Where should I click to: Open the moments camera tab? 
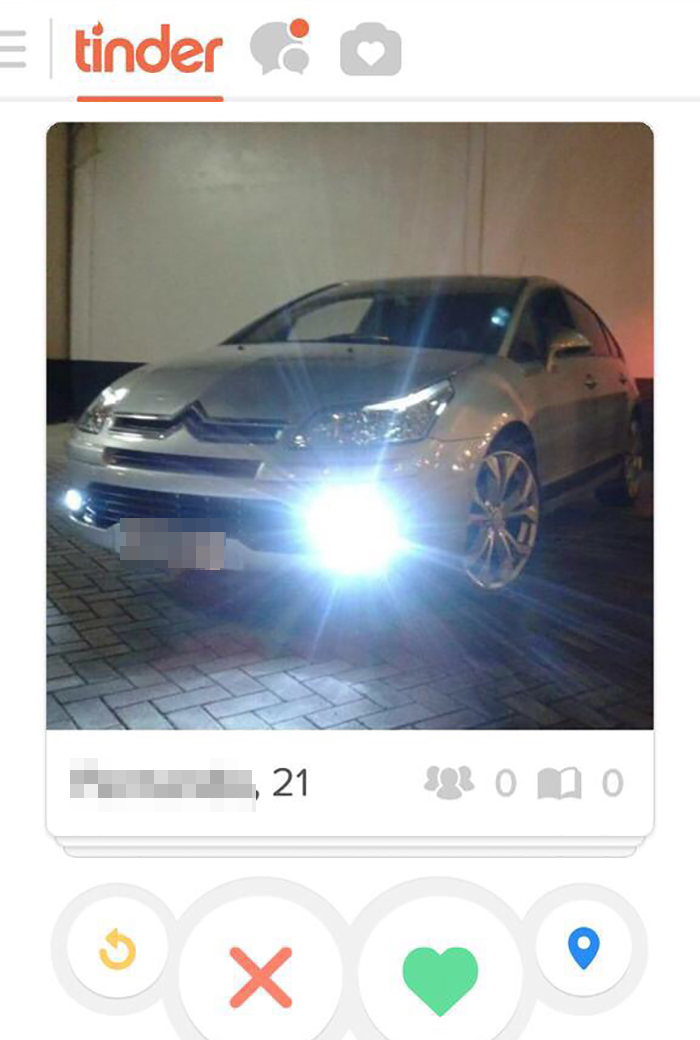370,50
